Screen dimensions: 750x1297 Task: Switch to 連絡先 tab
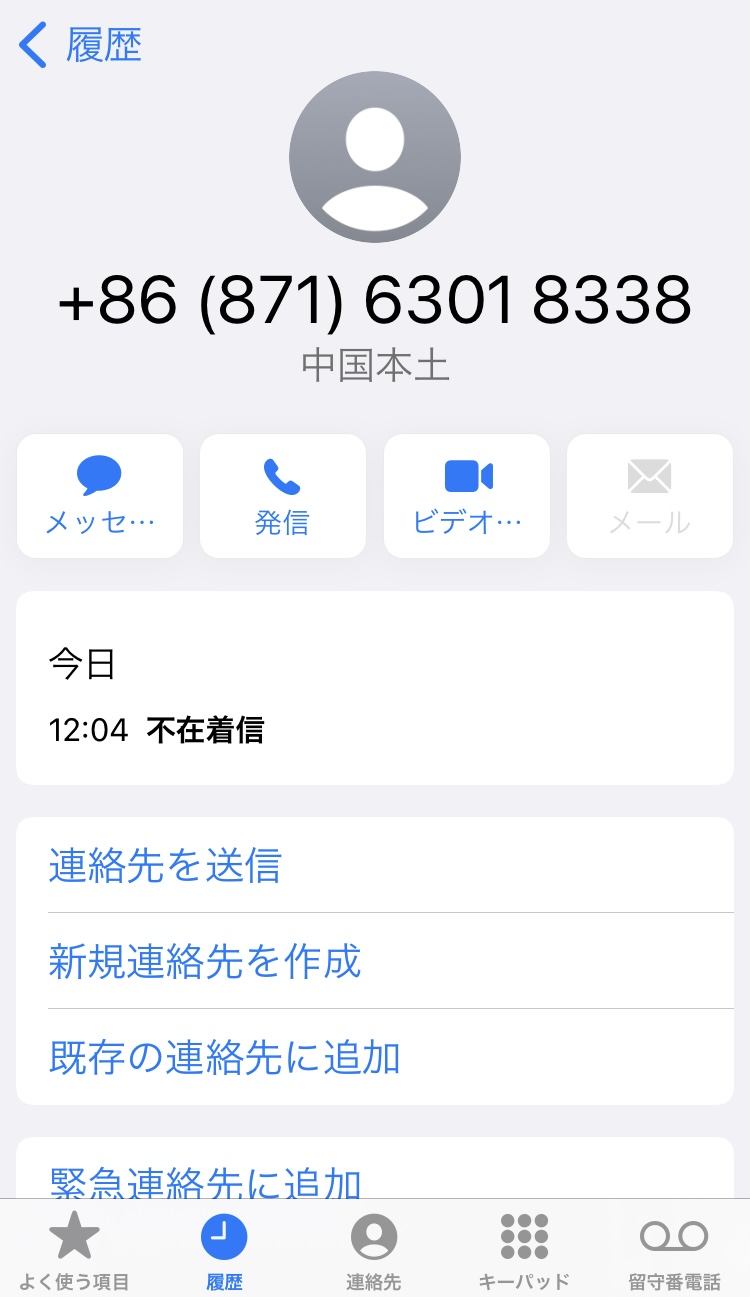pos(374,1250)
